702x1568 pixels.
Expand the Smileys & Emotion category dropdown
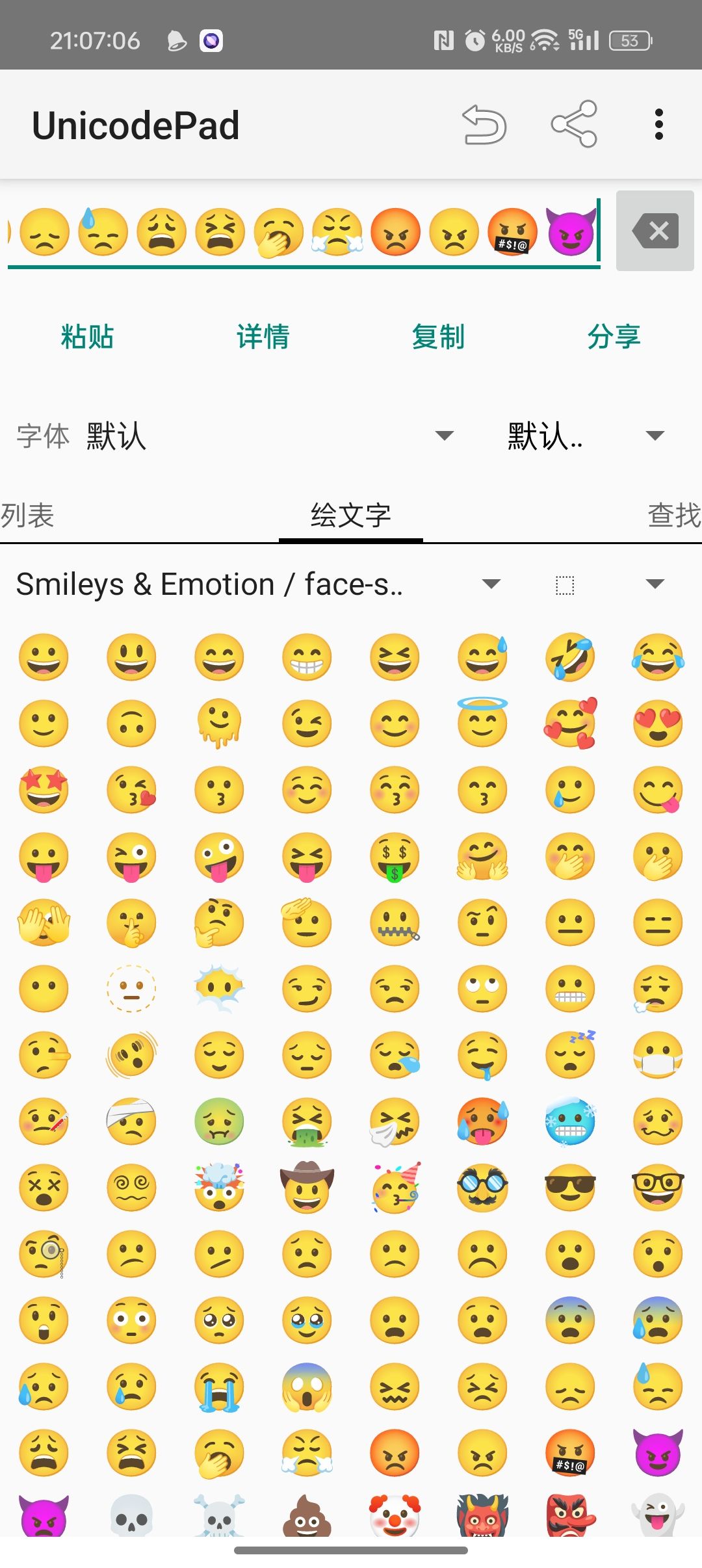260,584
